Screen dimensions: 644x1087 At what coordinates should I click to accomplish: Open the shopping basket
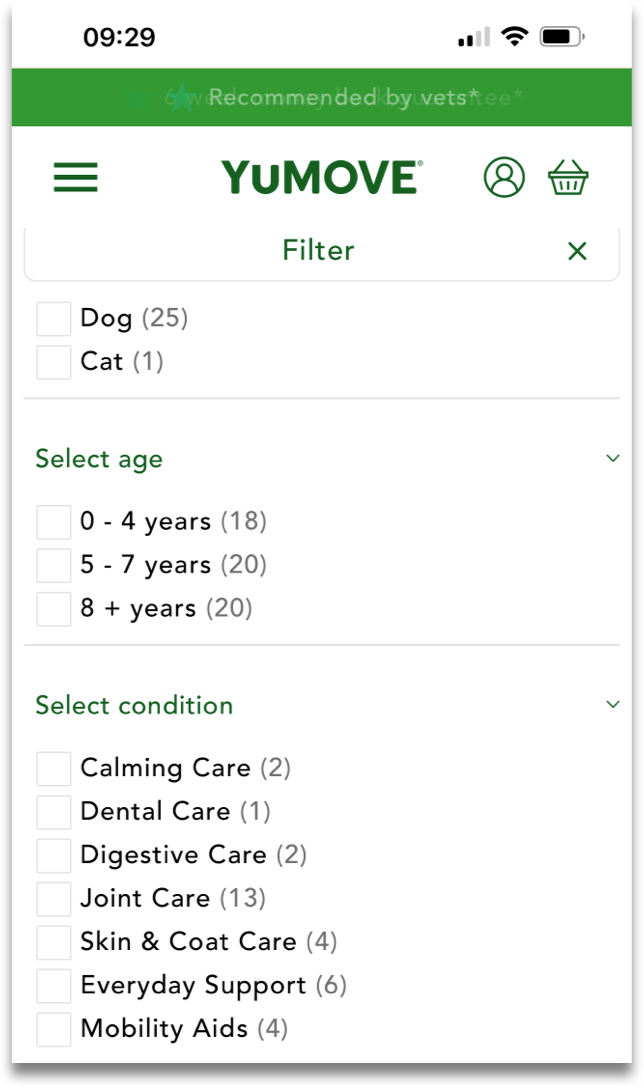[x=568, y=177]
